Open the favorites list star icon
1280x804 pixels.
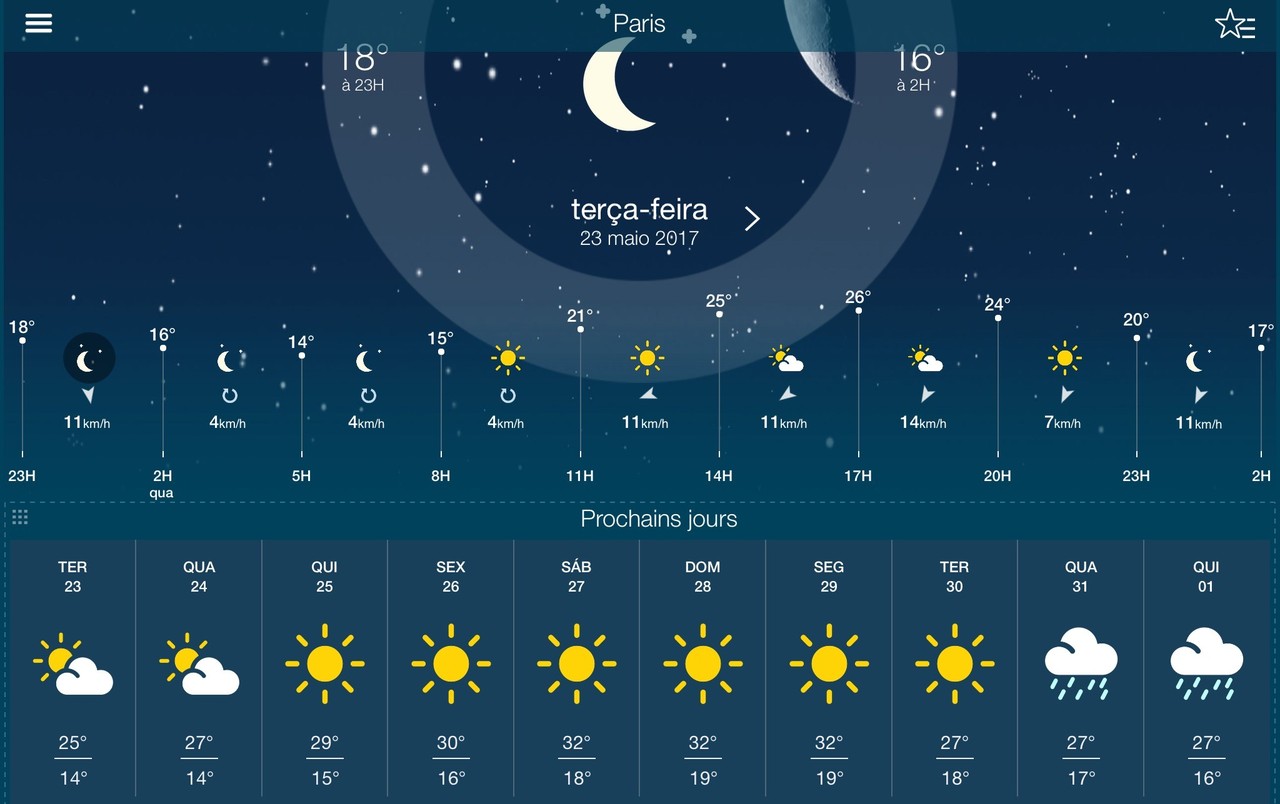click(1234, 24)
